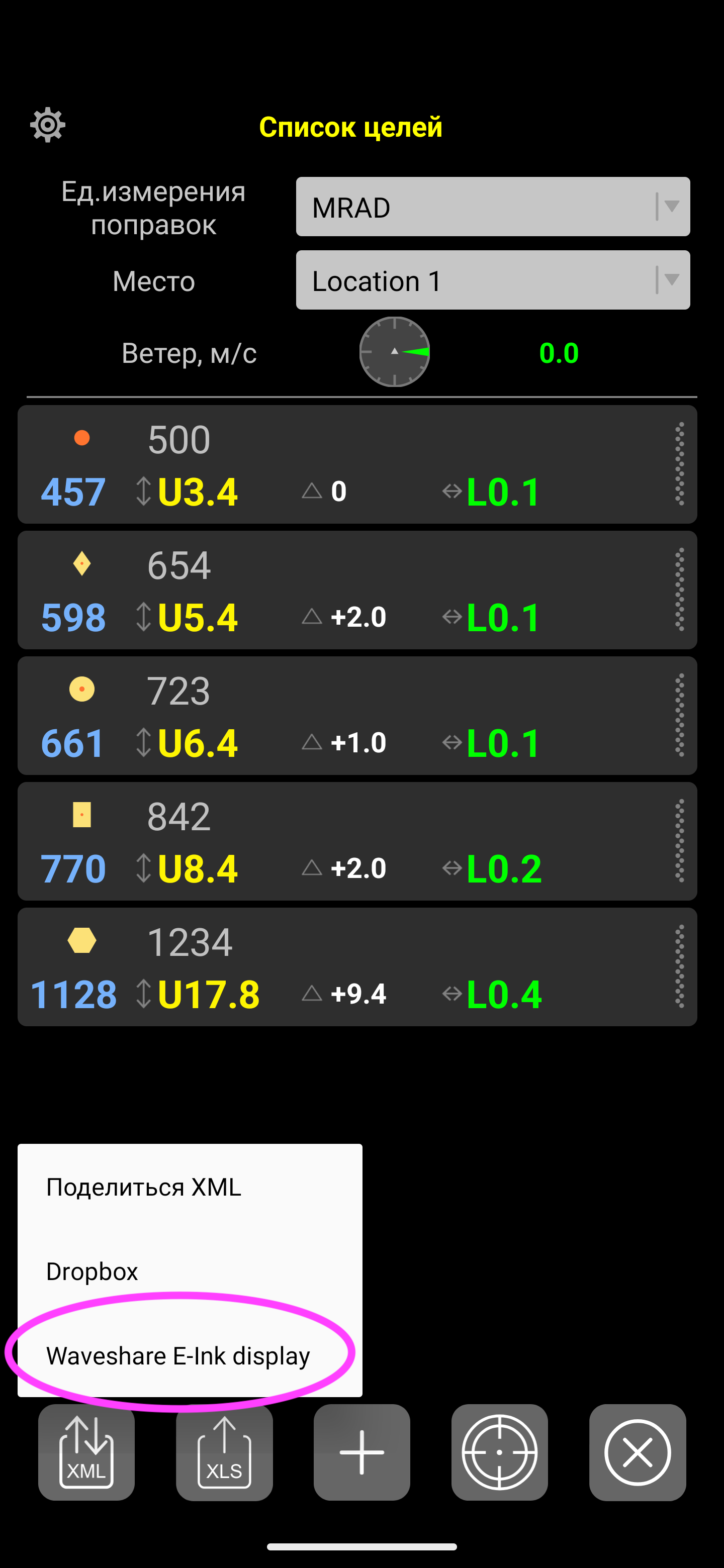Tap the wind direction dial
The image size is (724, 1568).
click(x=395, y=352)
